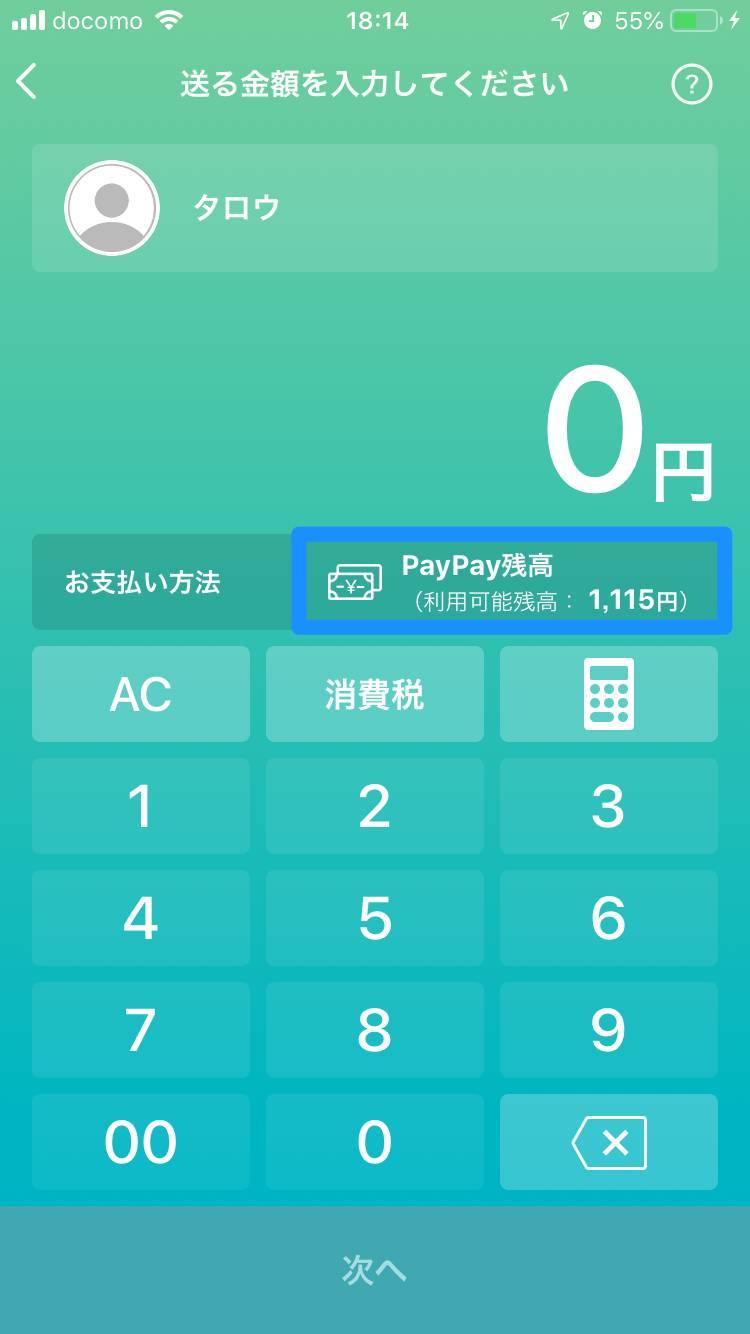Image resolution: width=750 pixels, height=1334 pixels.
Task: Select the PayPay残高 payment method
Action: tap(511, 582)
